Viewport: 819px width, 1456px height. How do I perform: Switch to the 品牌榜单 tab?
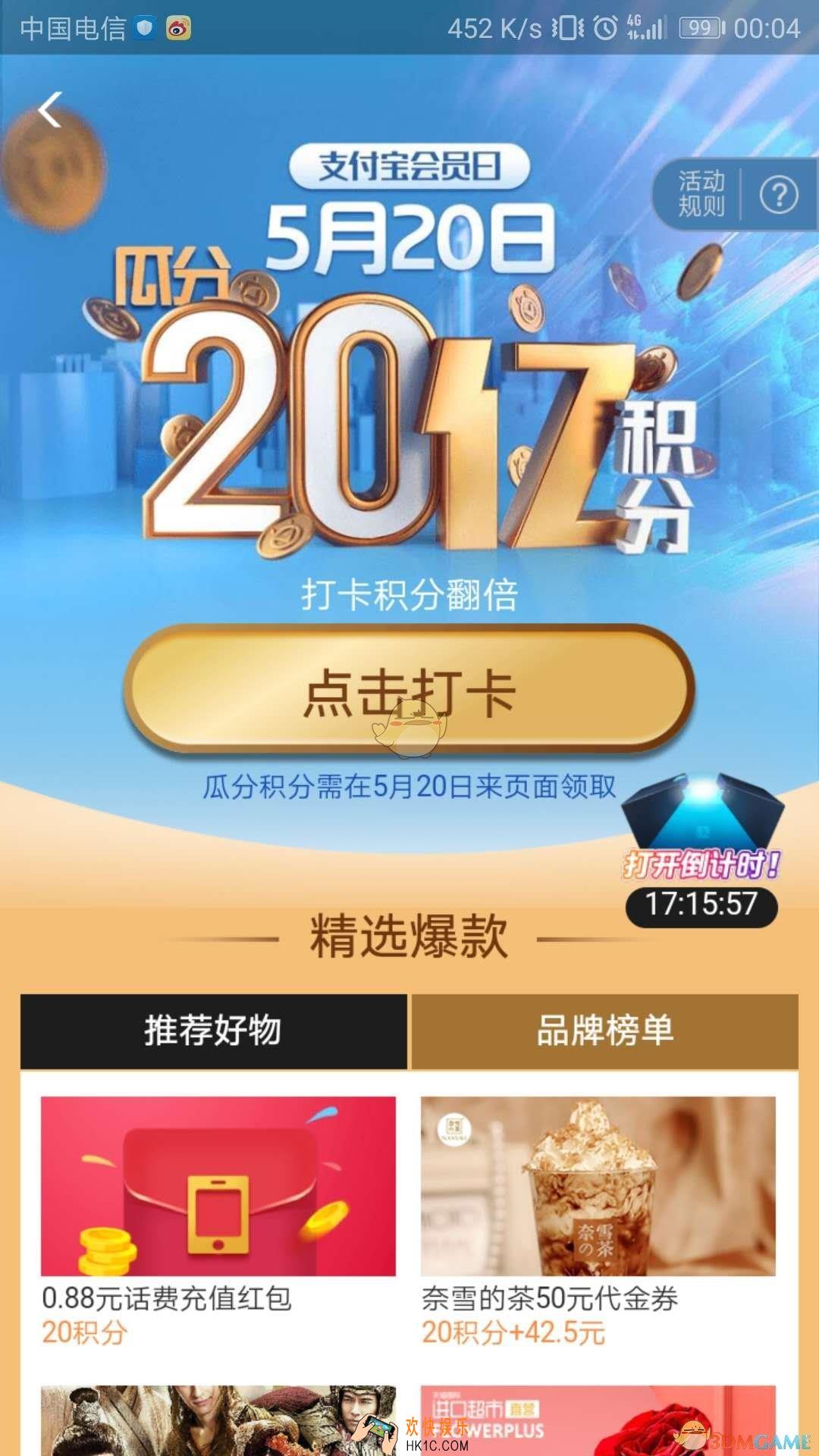coord(605,1031)
